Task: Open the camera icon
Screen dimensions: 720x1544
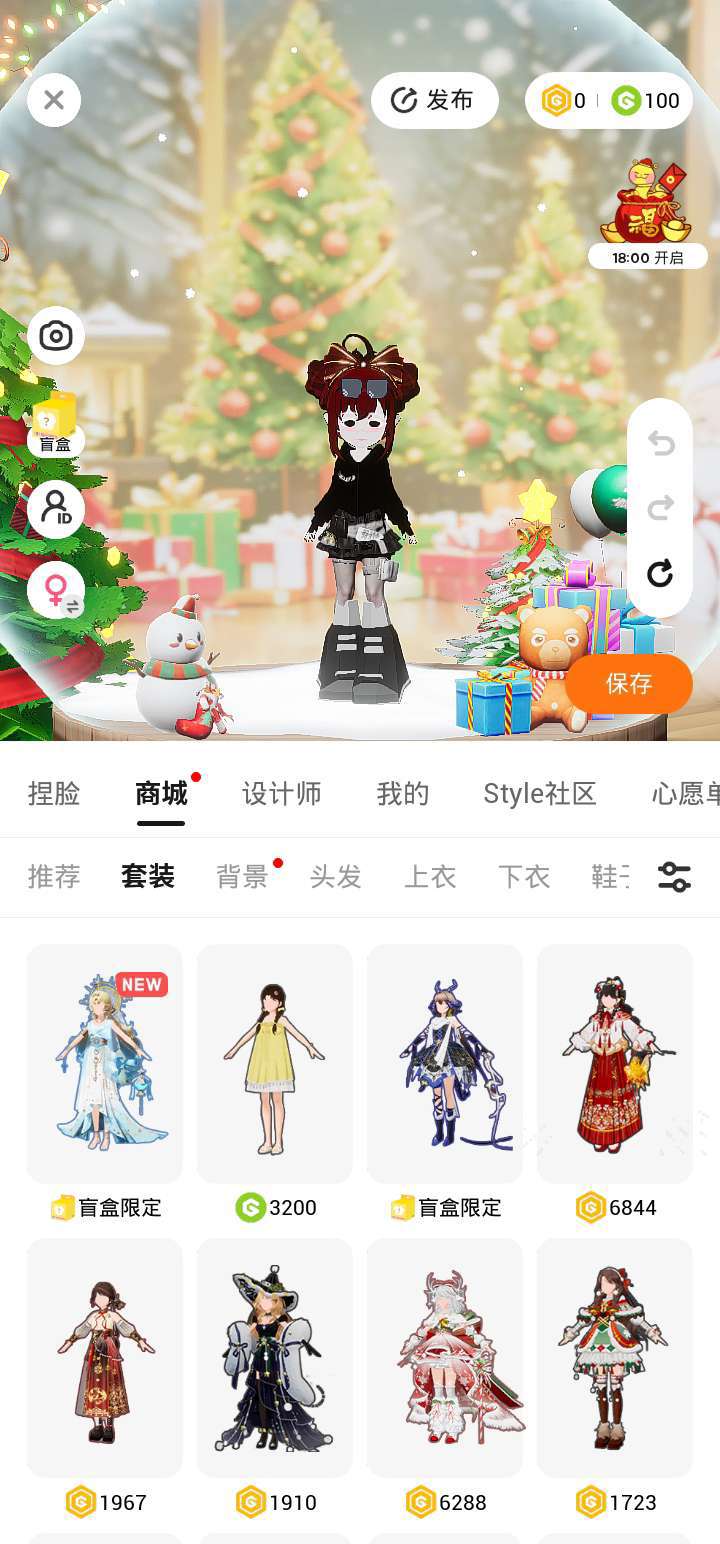Action: pyautogui.click(x=56, y=335)
